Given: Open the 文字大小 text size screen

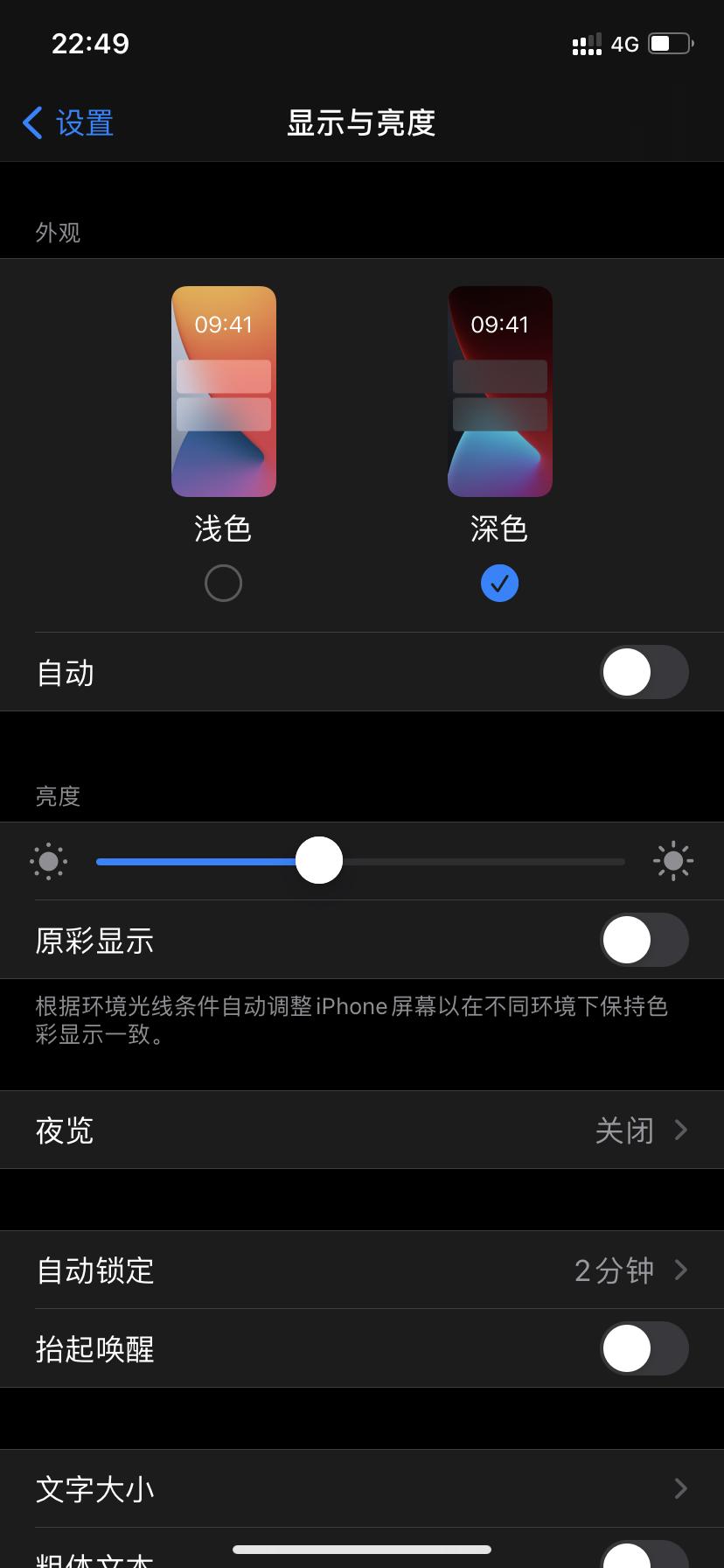Looking at the screenshot, I should pos(362,1488).
